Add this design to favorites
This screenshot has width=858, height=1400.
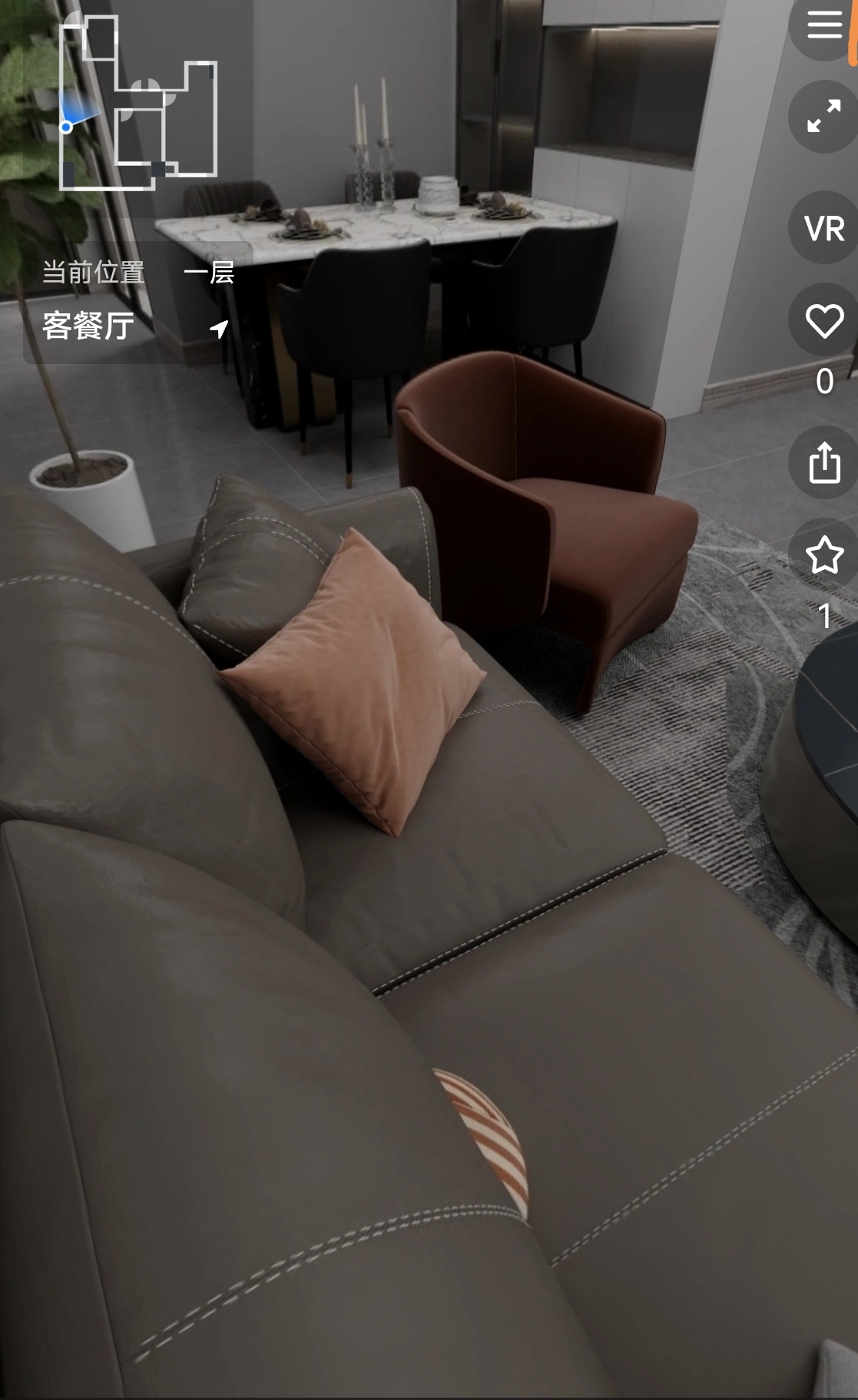click(824, 554)
